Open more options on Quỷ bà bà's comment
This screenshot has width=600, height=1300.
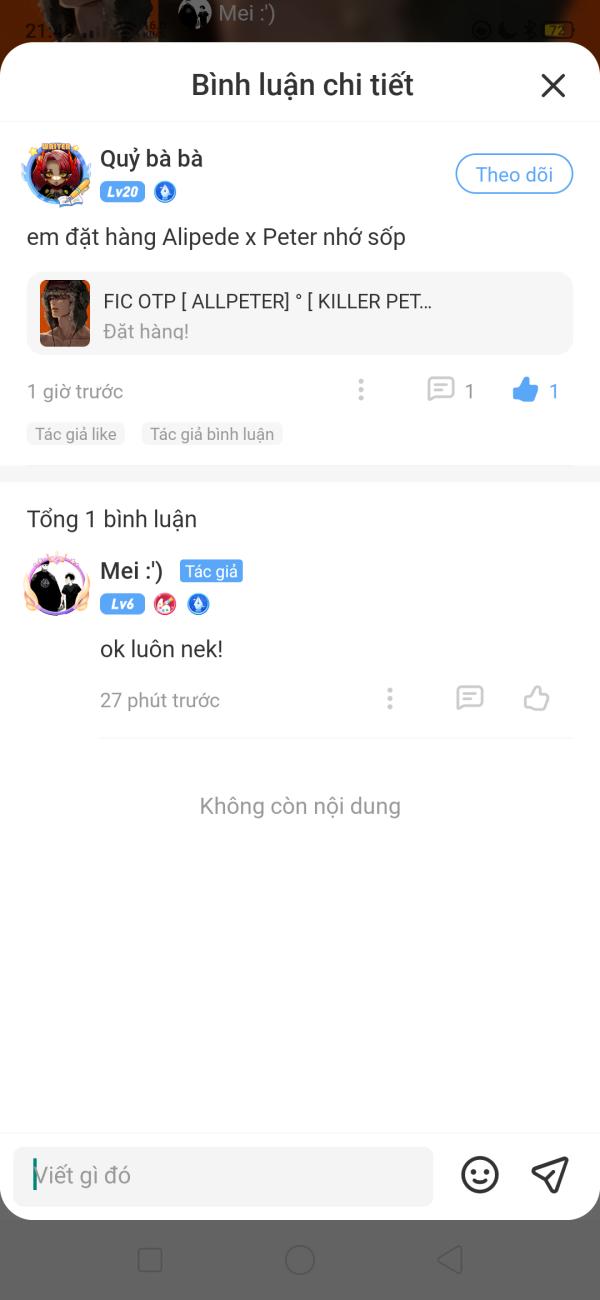pyautogui.click(x=361, y=390)
